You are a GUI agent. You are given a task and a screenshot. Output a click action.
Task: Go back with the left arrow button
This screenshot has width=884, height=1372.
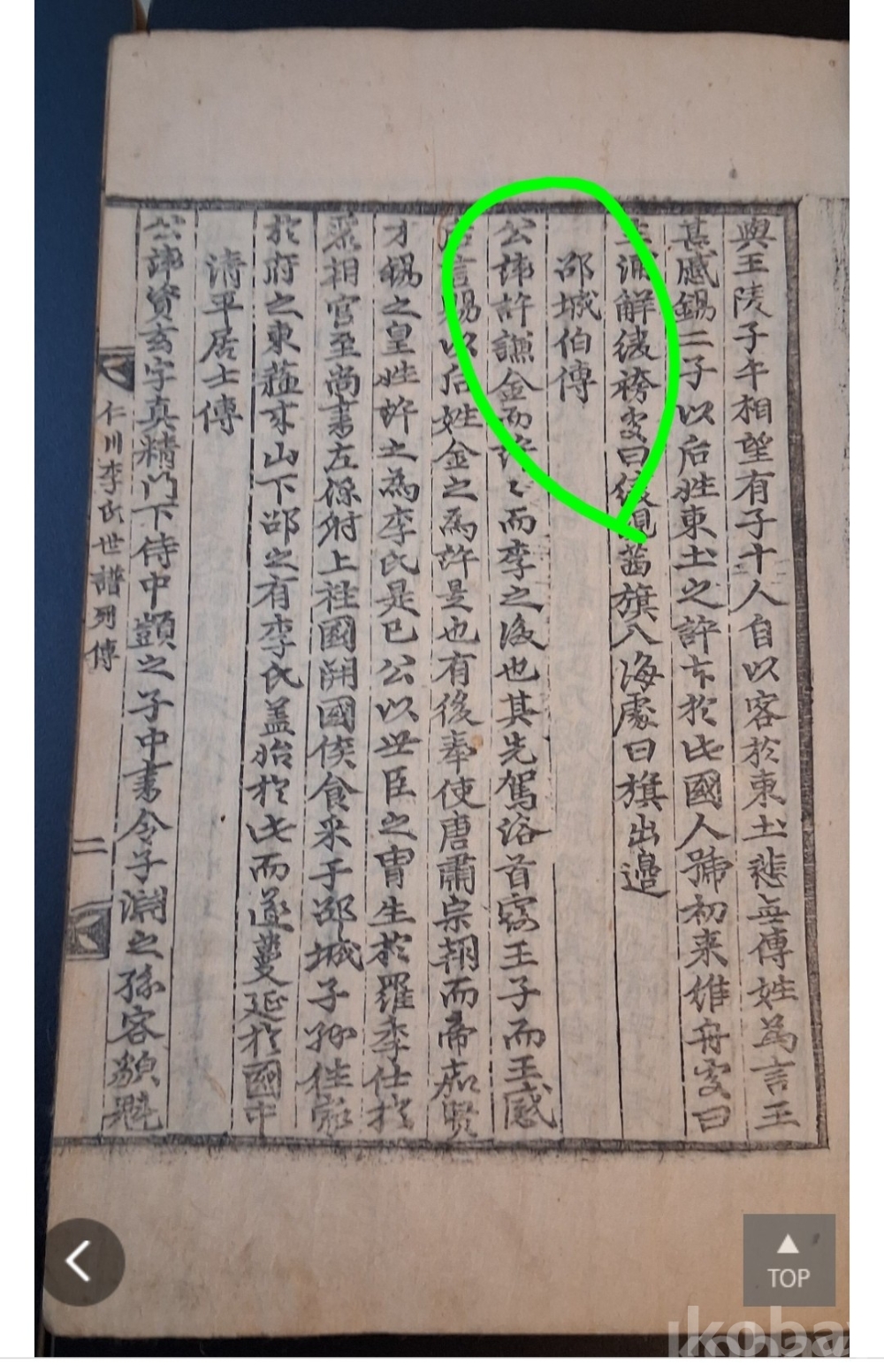(x=81, y=1261)
